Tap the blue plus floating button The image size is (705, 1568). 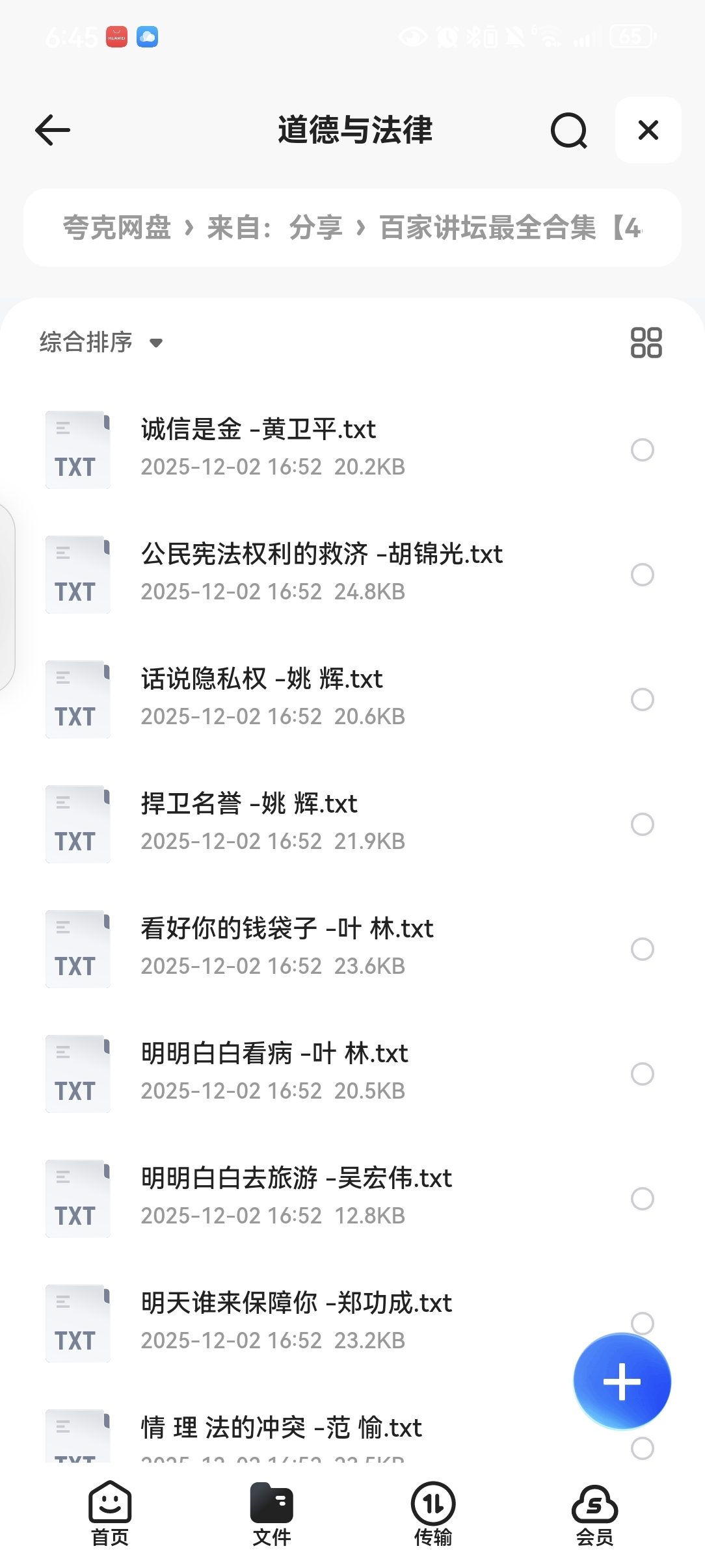(x=622, y=1381)
